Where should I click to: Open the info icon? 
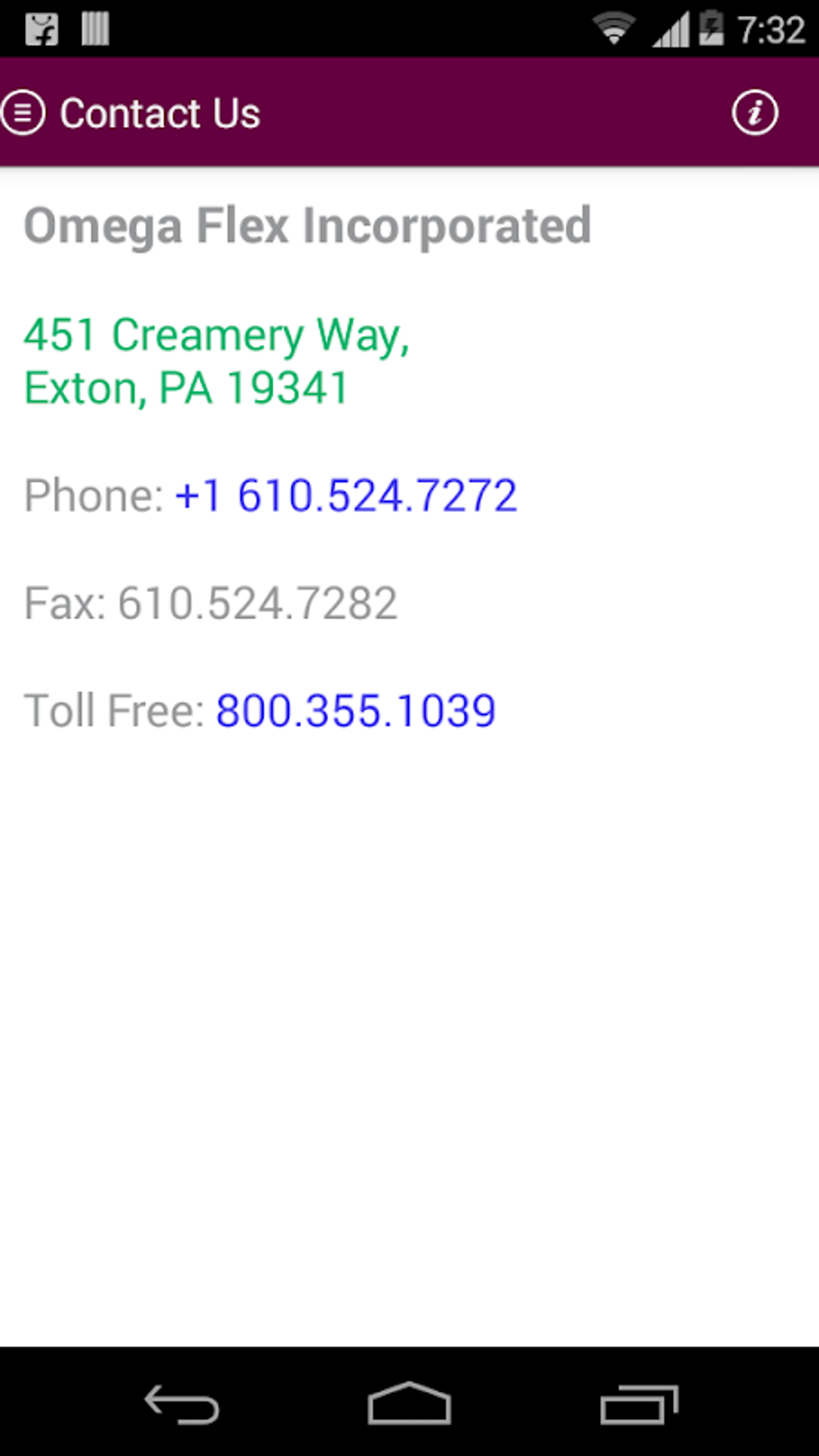click(x=754, y=113)
